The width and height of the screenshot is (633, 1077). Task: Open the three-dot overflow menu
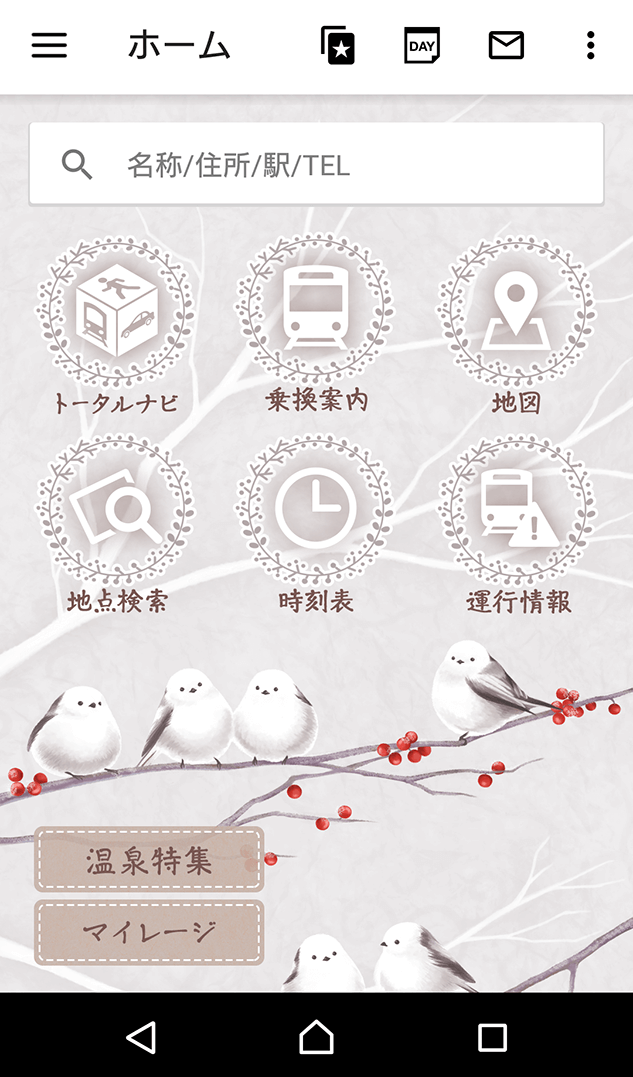coord(591,45)
